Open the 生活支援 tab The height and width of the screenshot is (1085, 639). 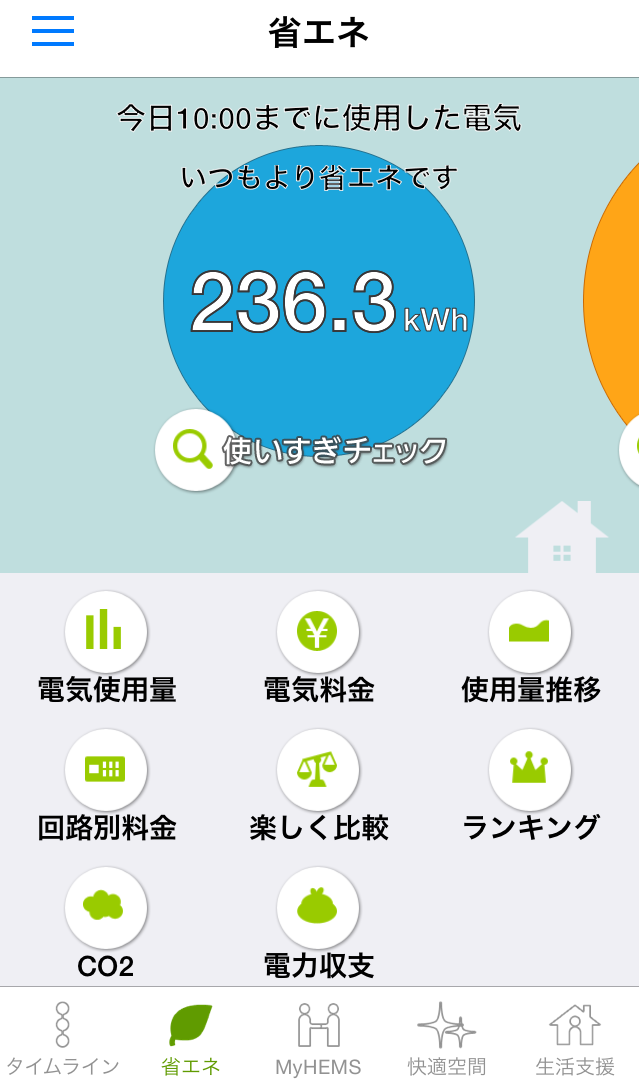(575, 1038)
